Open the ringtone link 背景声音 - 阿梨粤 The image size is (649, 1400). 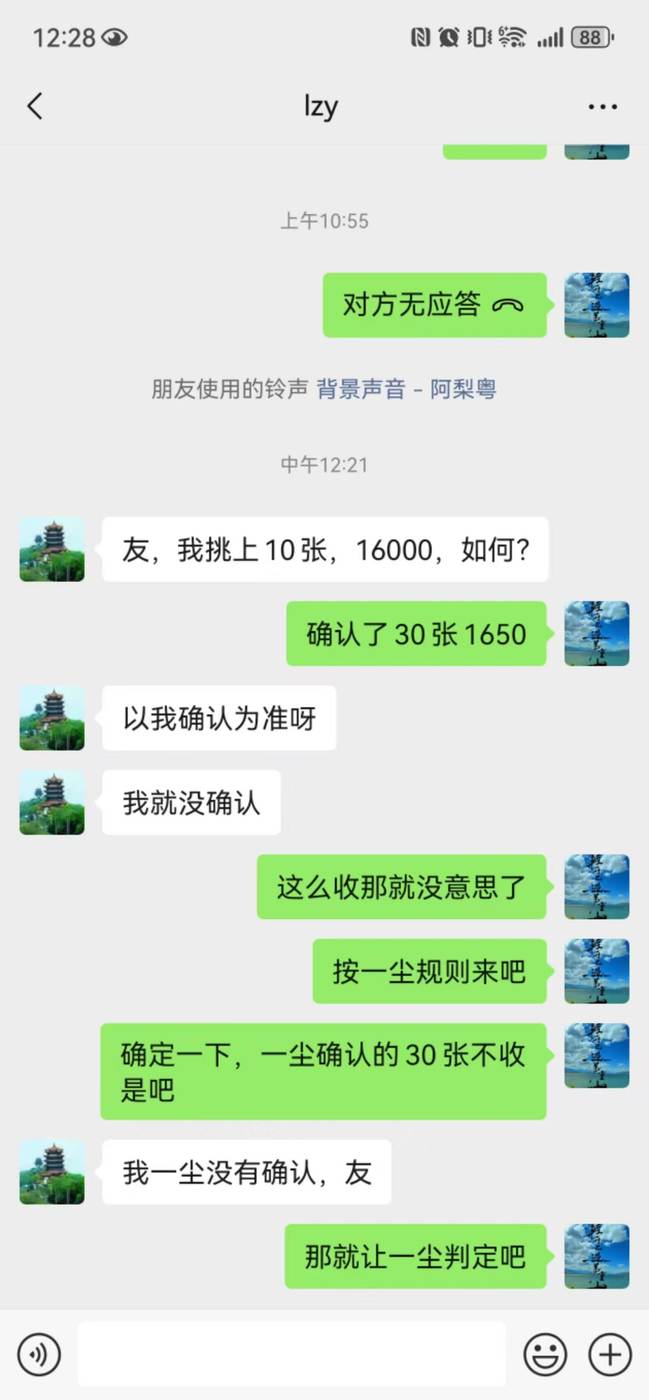(406, 389)
